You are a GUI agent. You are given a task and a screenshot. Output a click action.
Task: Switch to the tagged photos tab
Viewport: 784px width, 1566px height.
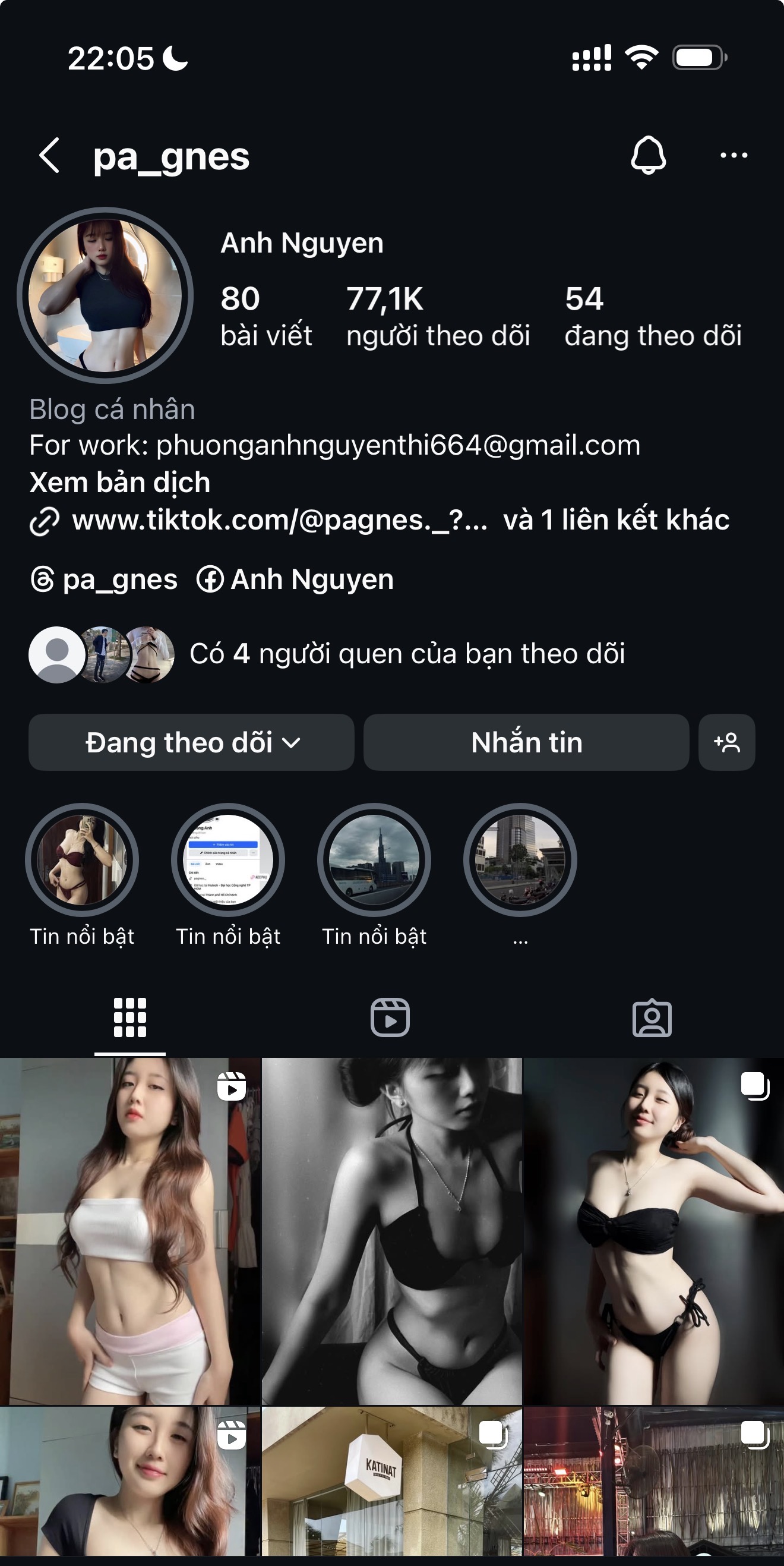(652, 1017)
